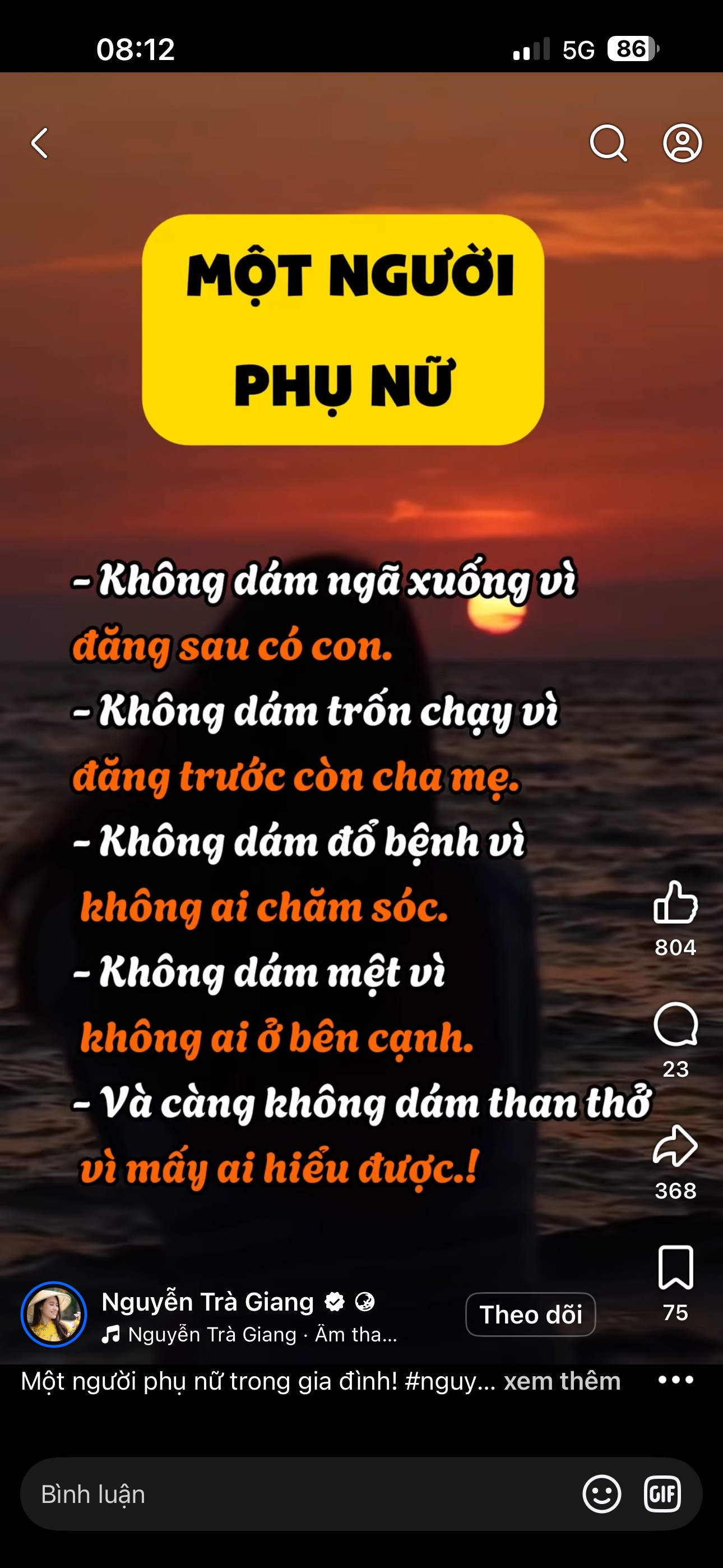The image size is (723, 1568).
Task: Save the reel with bookmark icon
Action: 675,1268
